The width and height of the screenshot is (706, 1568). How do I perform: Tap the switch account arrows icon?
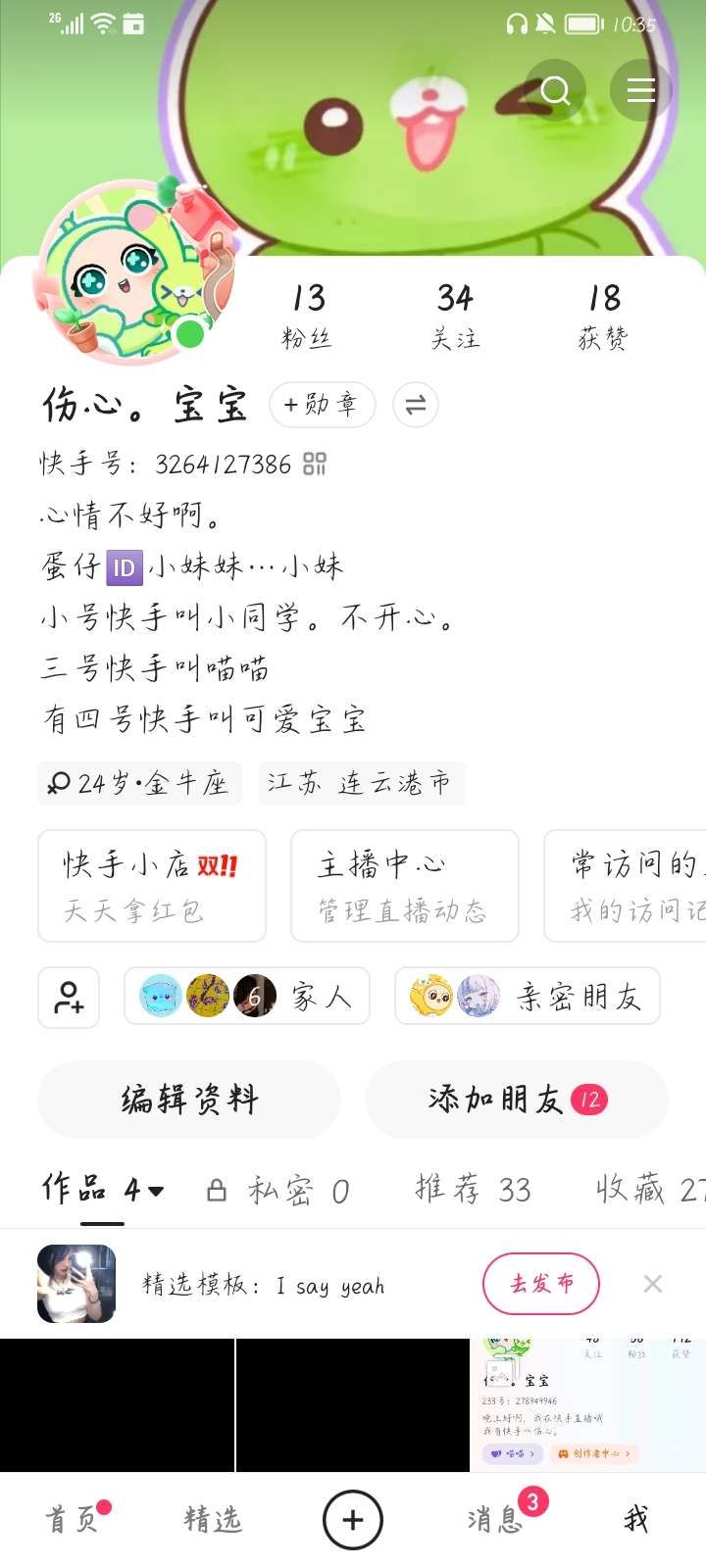pos(415,405)
